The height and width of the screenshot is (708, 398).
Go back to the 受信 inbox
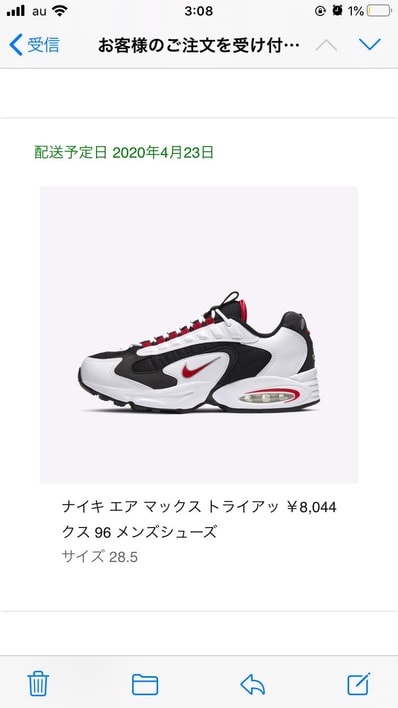pyautogui.click(x=34, y=45)
